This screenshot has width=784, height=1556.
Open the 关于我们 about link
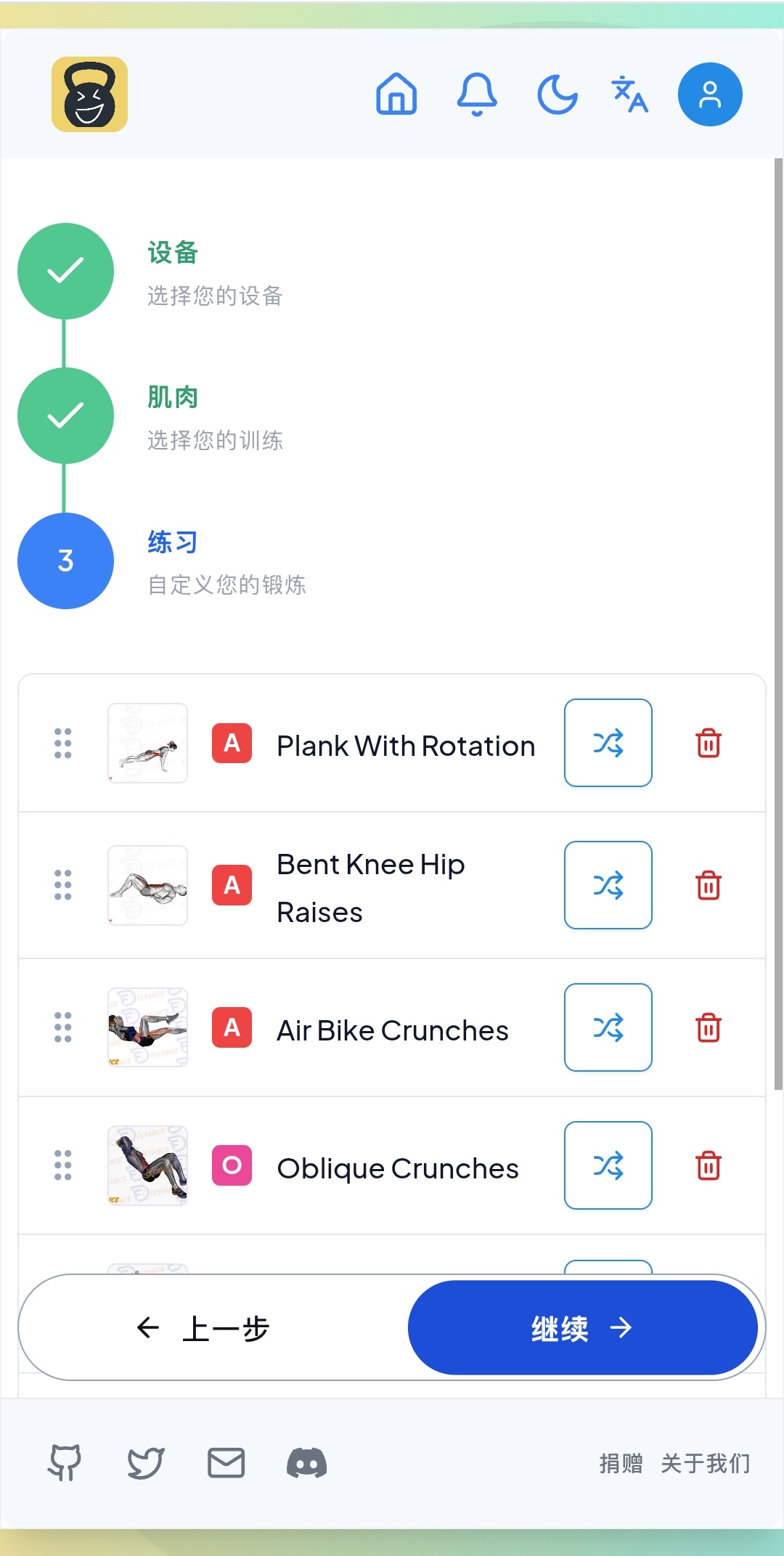(x=705, y=1463)
